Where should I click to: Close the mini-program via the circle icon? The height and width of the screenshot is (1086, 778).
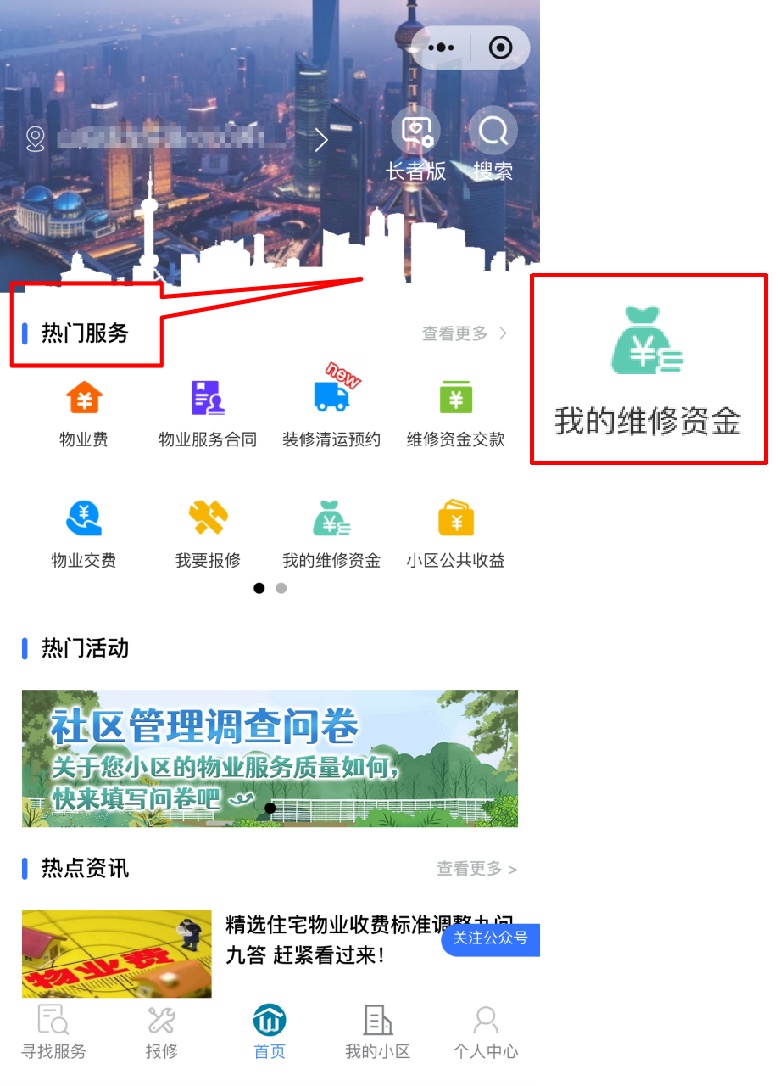pos(500,47)
